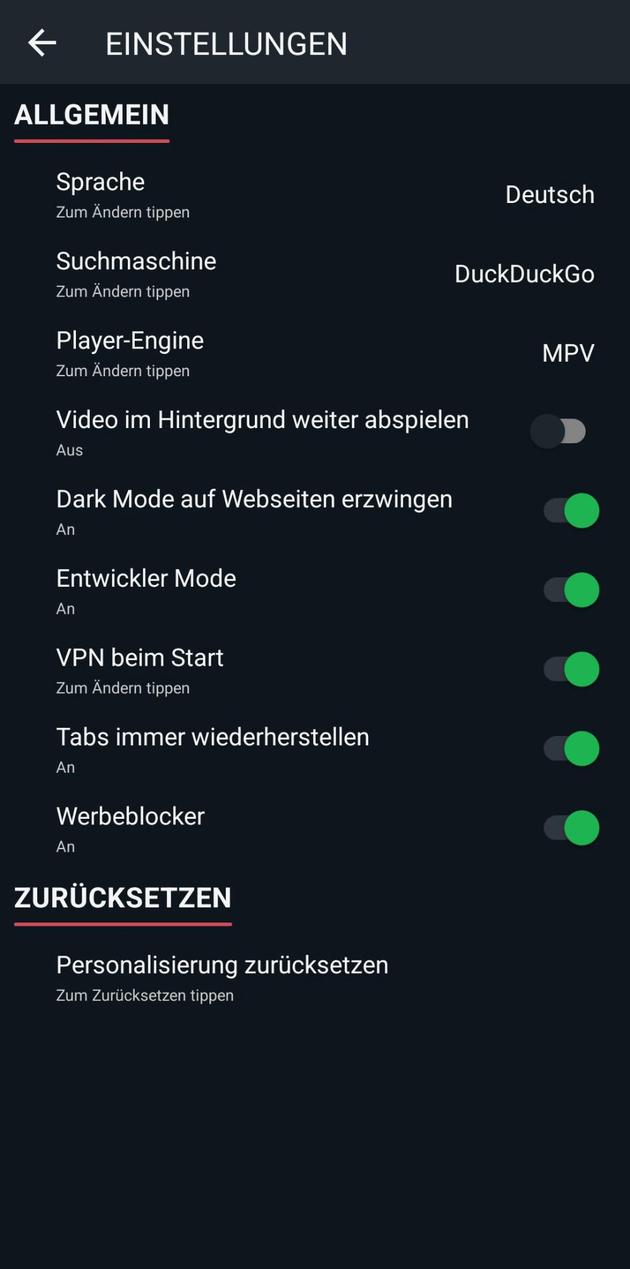630x1269 pixels.
Task: Go back using the arrow in the header
Action: coord(42,43)
